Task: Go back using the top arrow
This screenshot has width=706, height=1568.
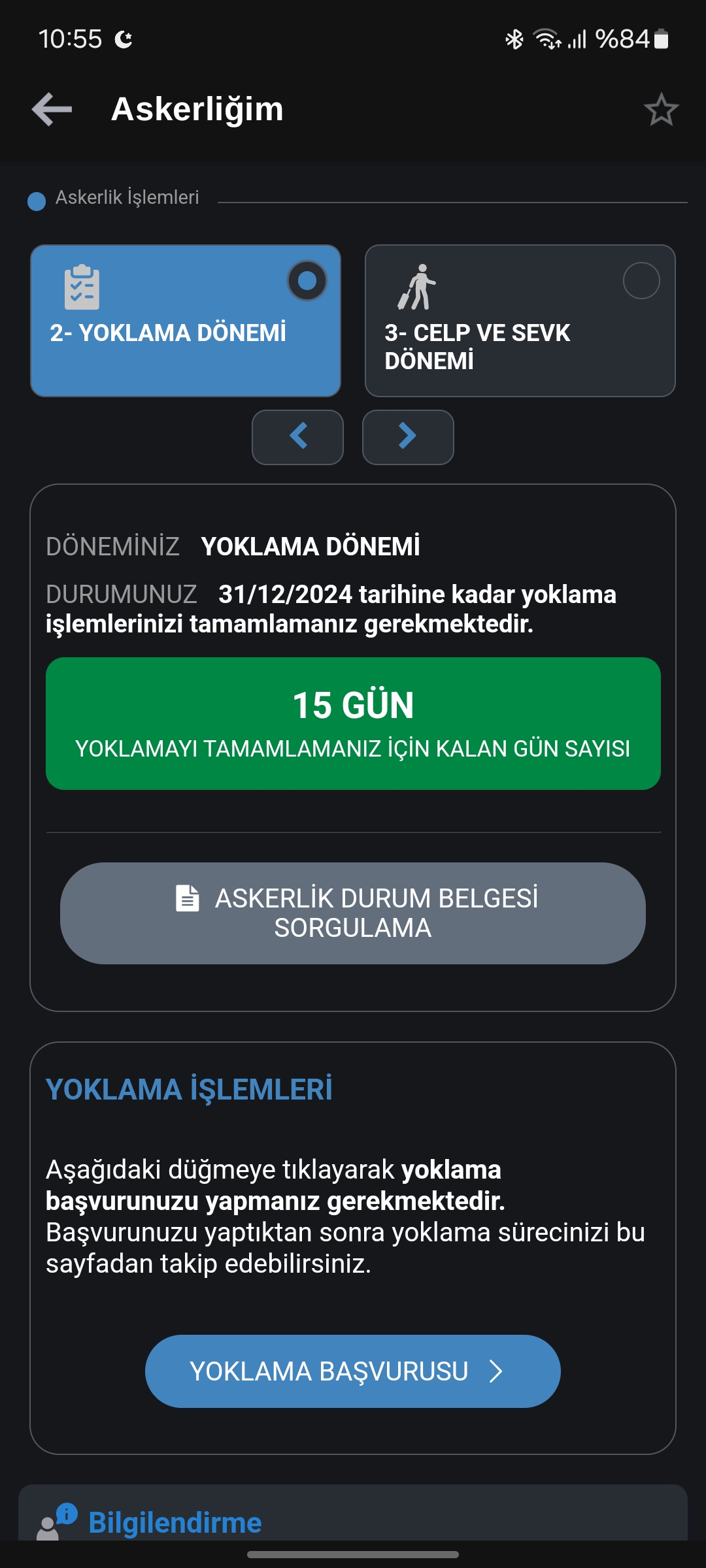Action: [x=52, y=109]
